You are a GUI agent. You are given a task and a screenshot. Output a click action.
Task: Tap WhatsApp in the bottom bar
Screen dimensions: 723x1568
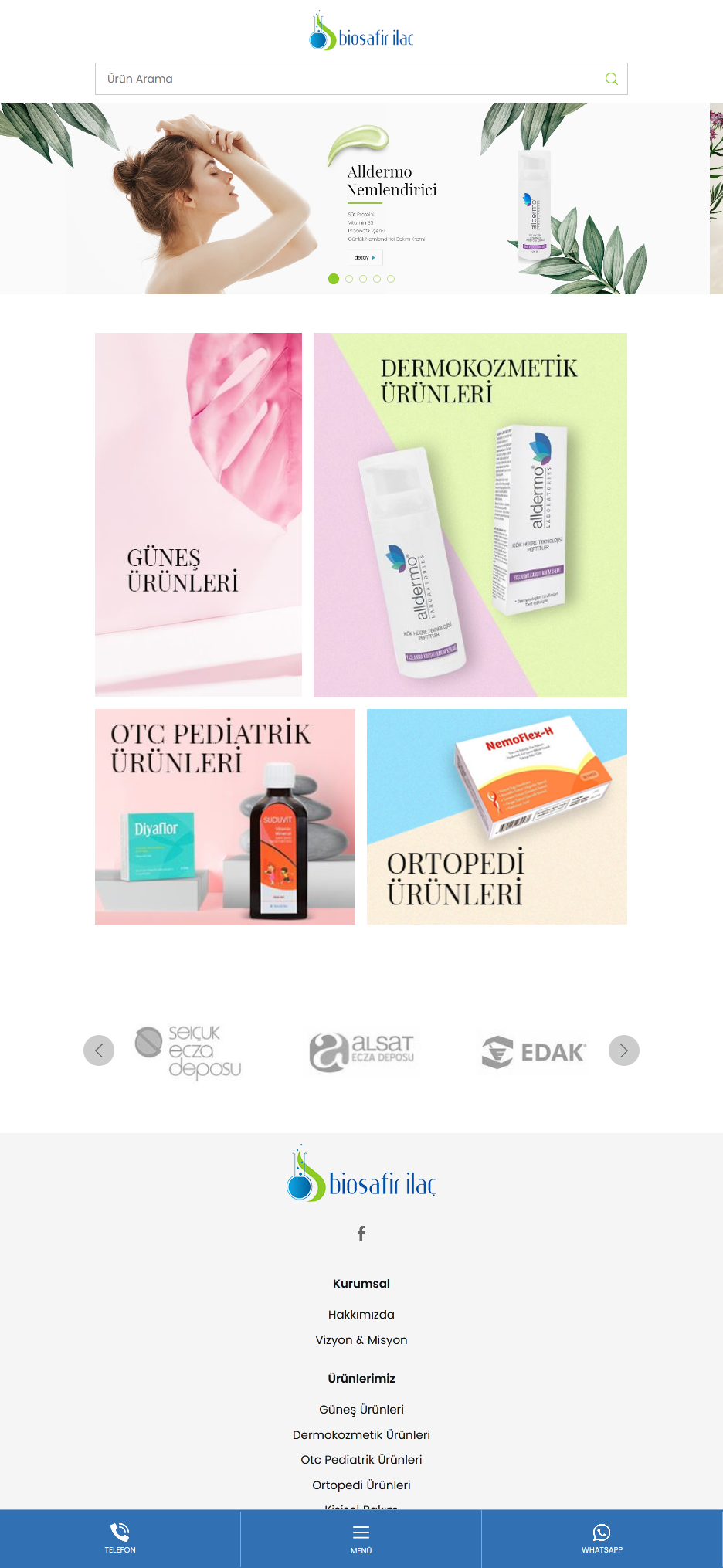click(602, 1539)
